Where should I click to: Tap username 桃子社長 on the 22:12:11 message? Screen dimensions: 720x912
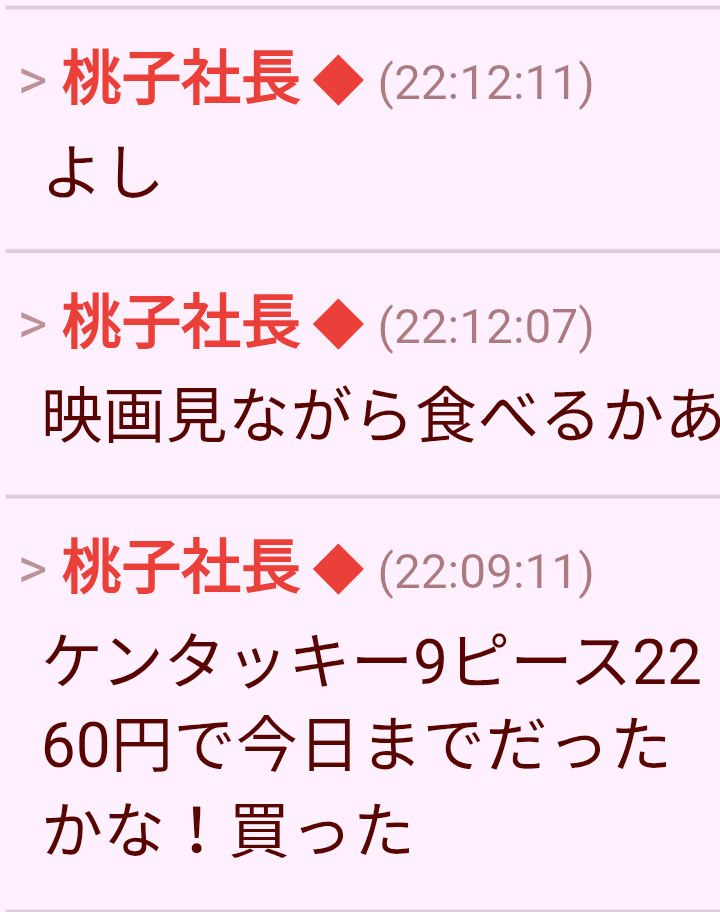(181, 81)
